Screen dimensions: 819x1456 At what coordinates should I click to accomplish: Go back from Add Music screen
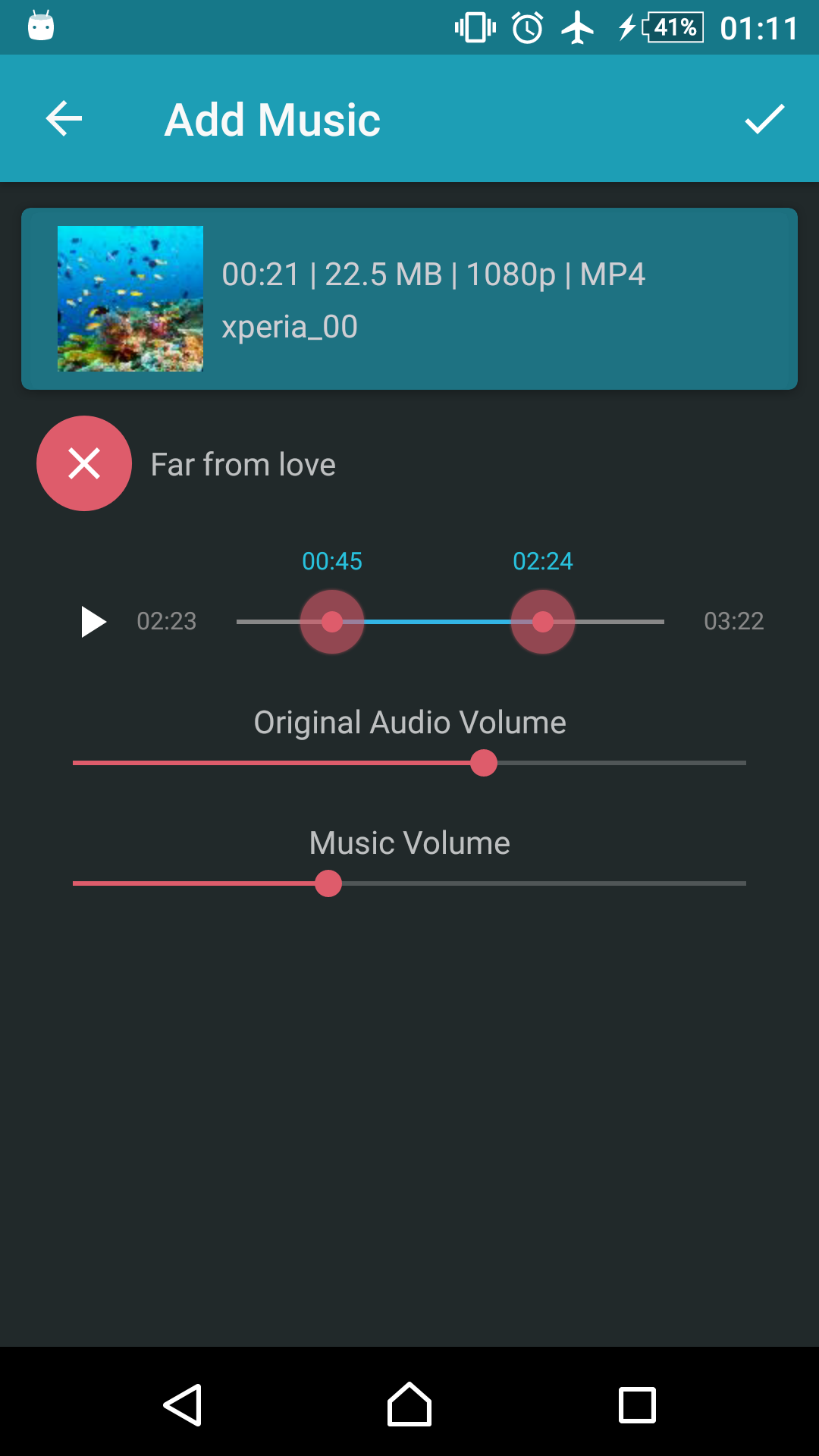click(64, 119)
